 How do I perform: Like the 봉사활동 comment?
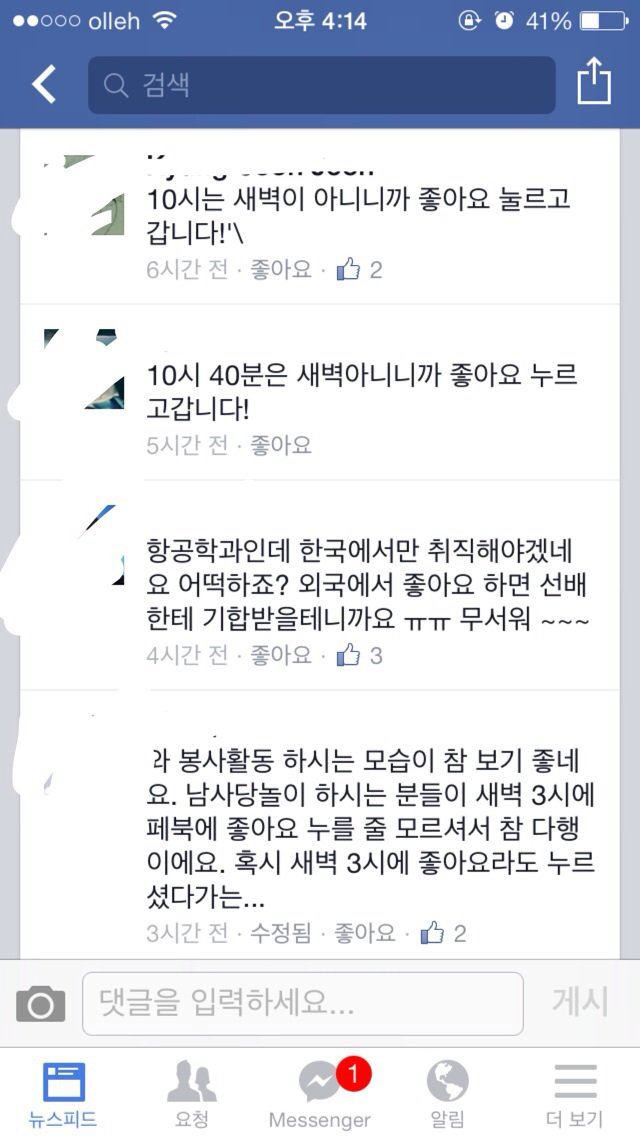point(365,933)
